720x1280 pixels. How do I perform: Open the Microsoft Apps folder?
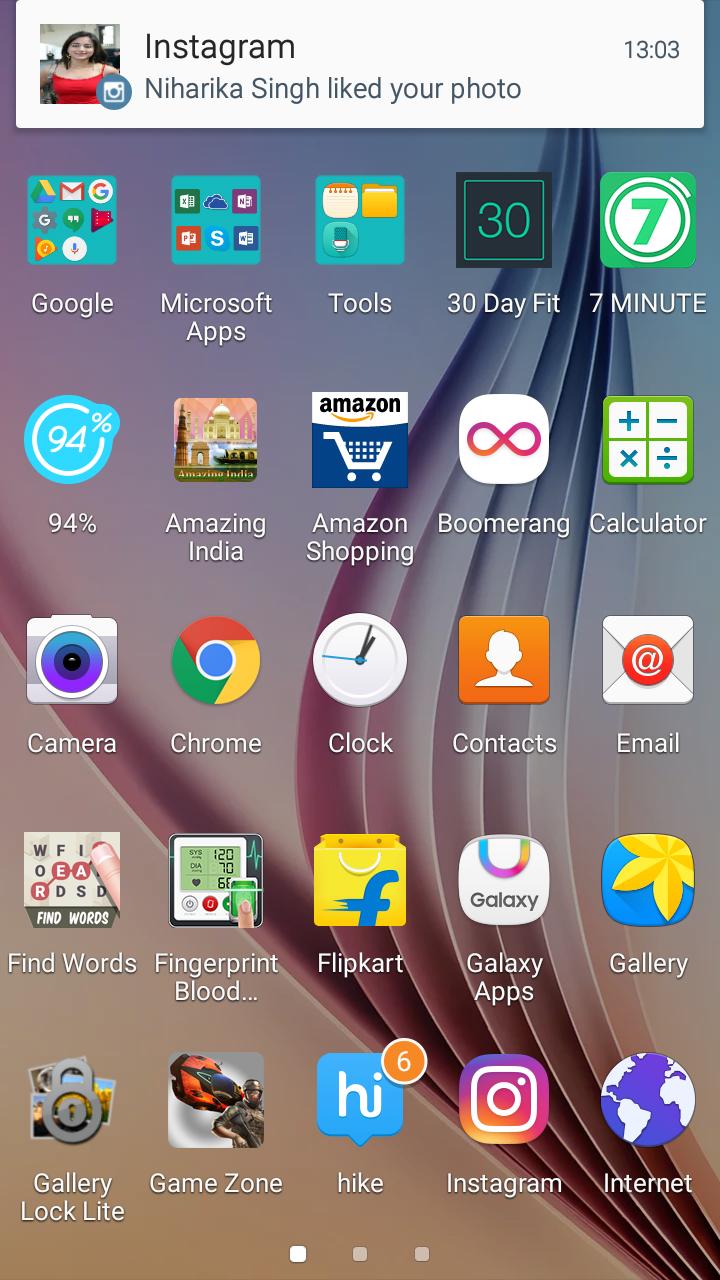[x=216, y=221]
